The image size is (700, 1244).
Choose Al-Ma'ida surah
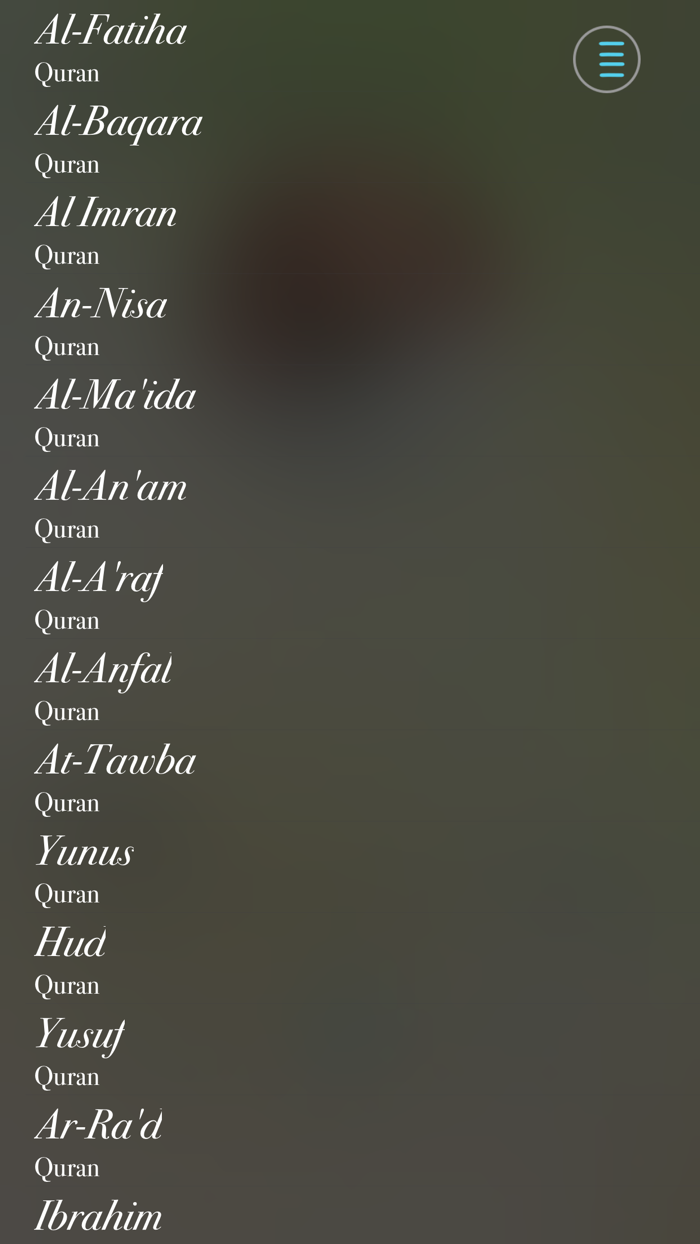point(115,396)
